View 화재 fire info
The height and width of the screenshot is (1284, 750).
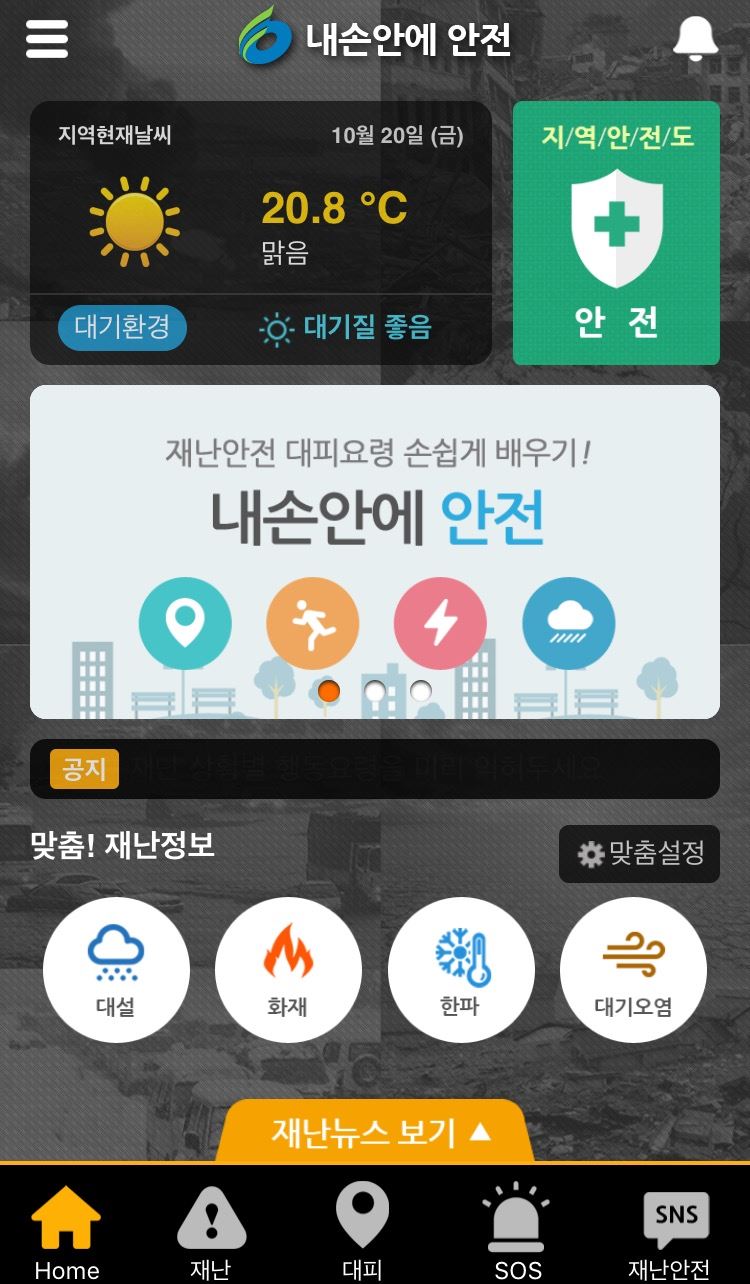pyautogui.click(x=288, y=970)
